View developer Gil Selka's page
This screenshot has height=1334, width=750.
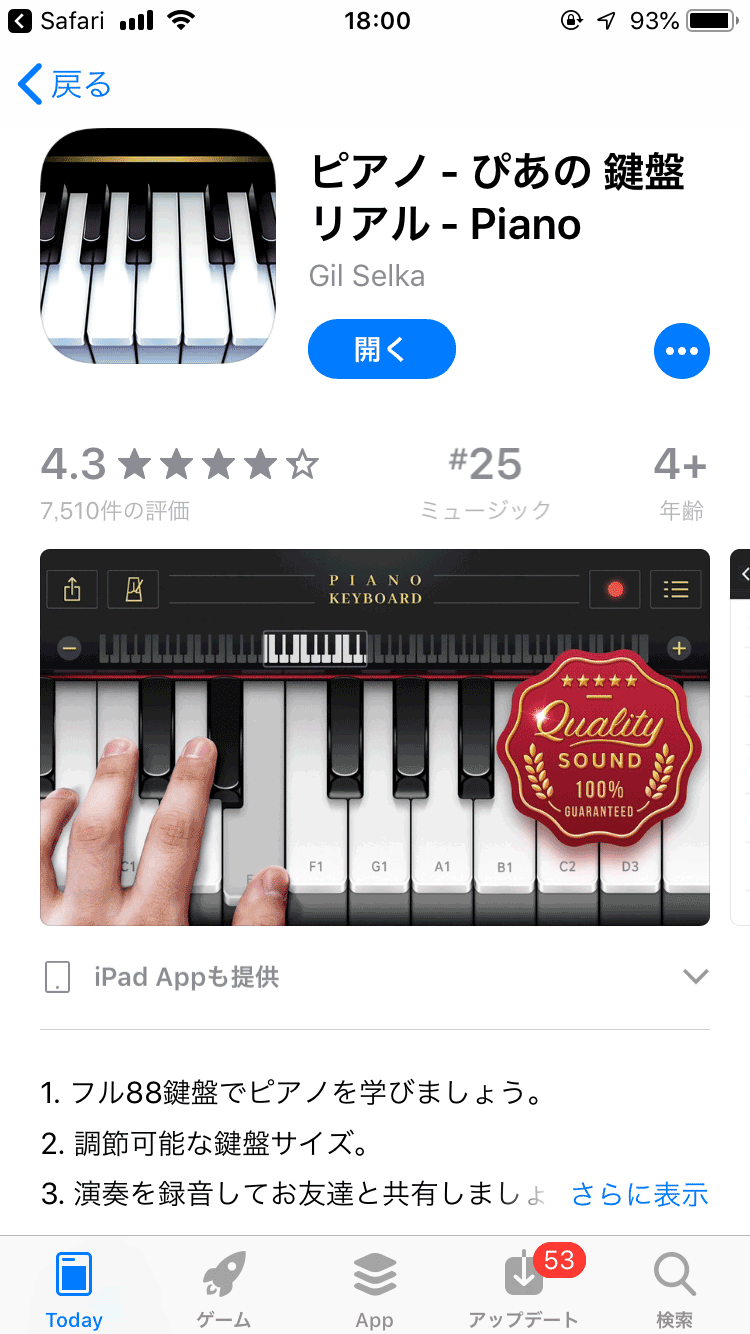pyautogui.click(x=367, y=275)
